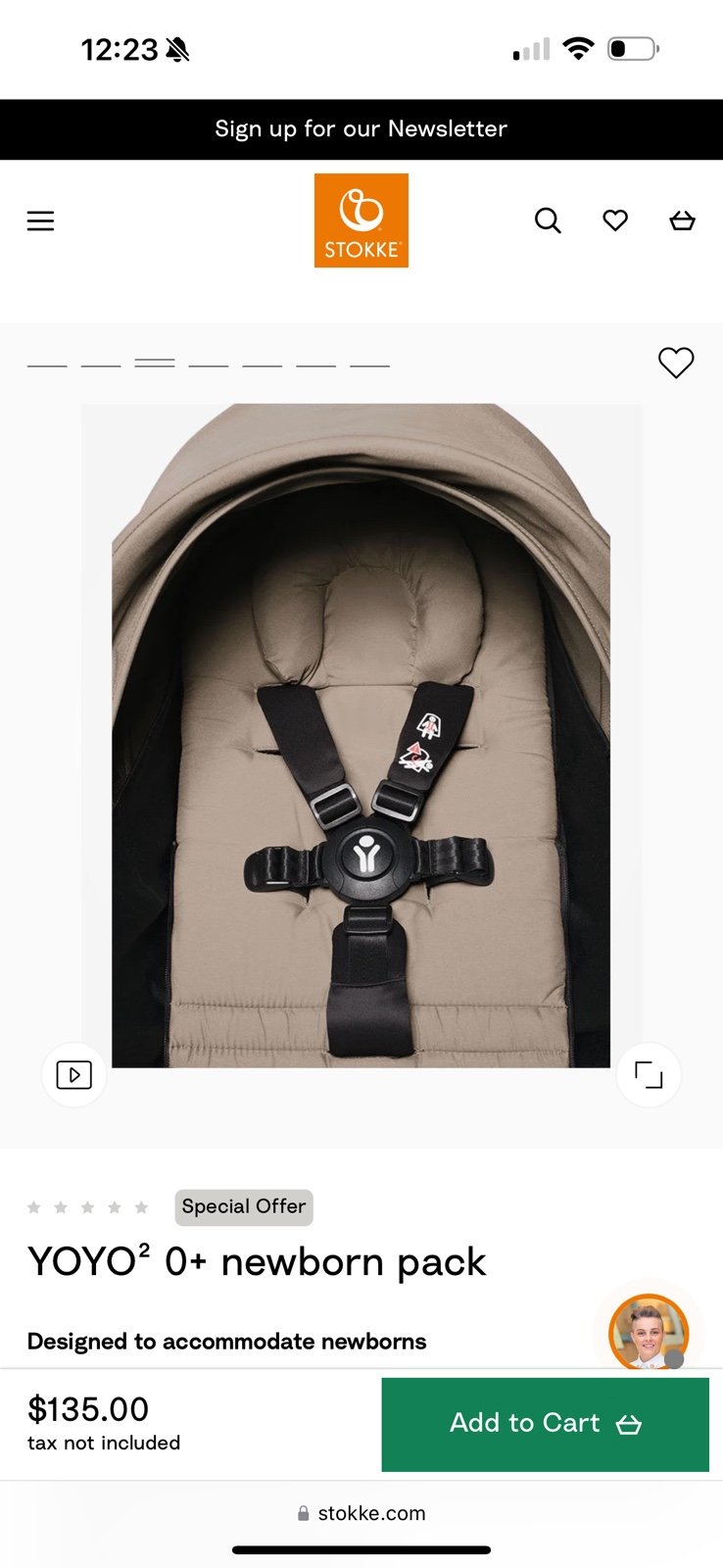Open the live chat assistant avatar

649,1333
